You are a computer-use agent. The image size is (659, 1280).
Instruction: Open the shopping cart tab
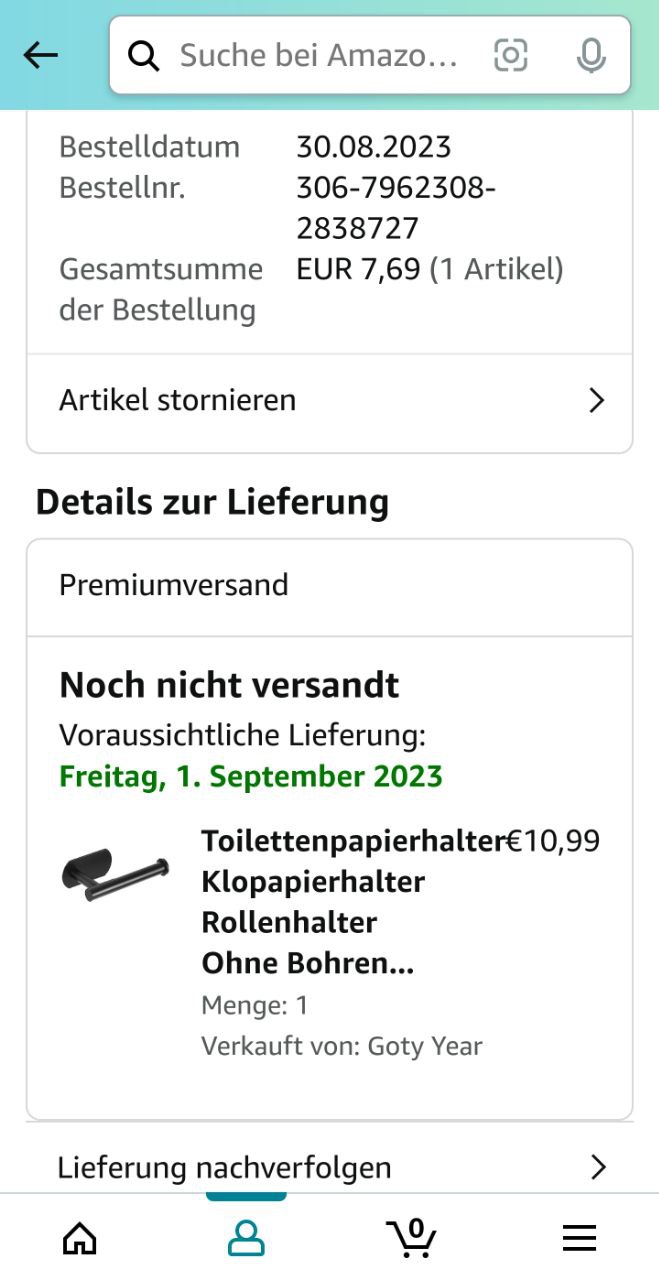tap(411, 1238)
